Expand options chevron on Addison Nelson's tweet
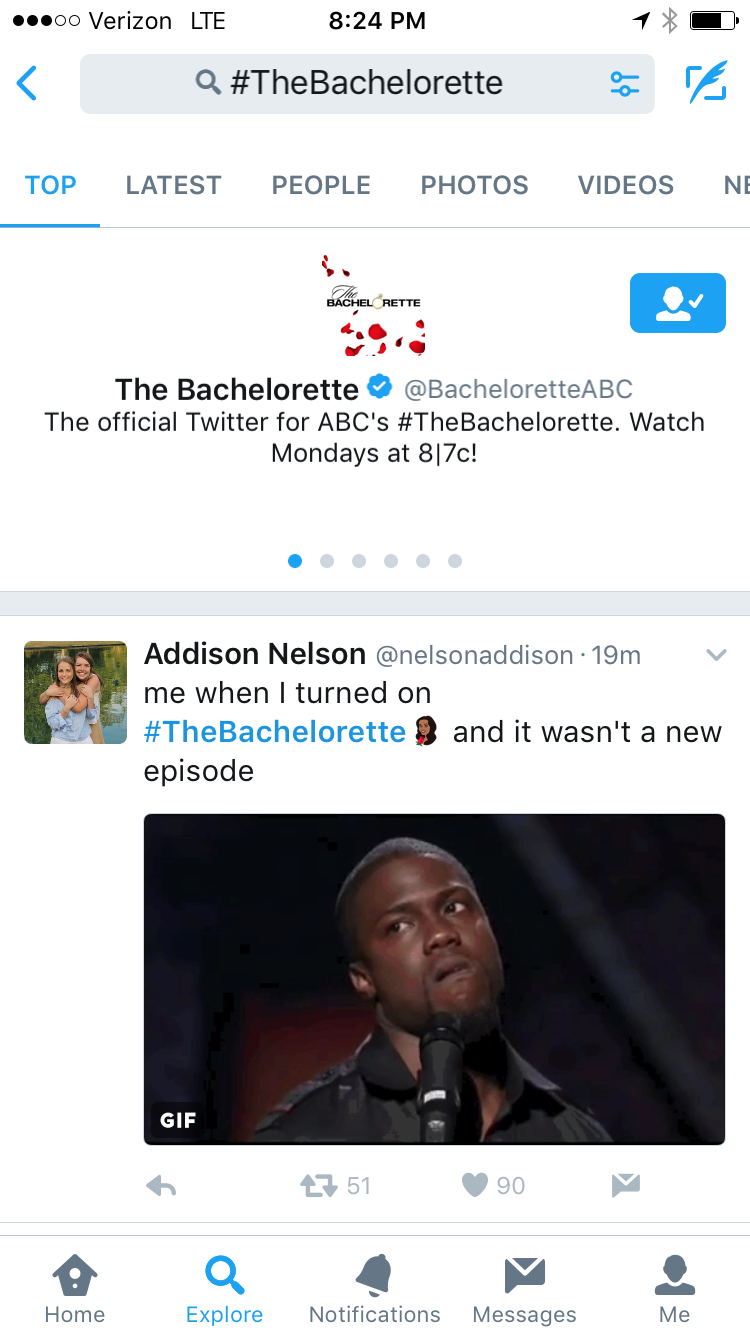 (x=716, y=655)
